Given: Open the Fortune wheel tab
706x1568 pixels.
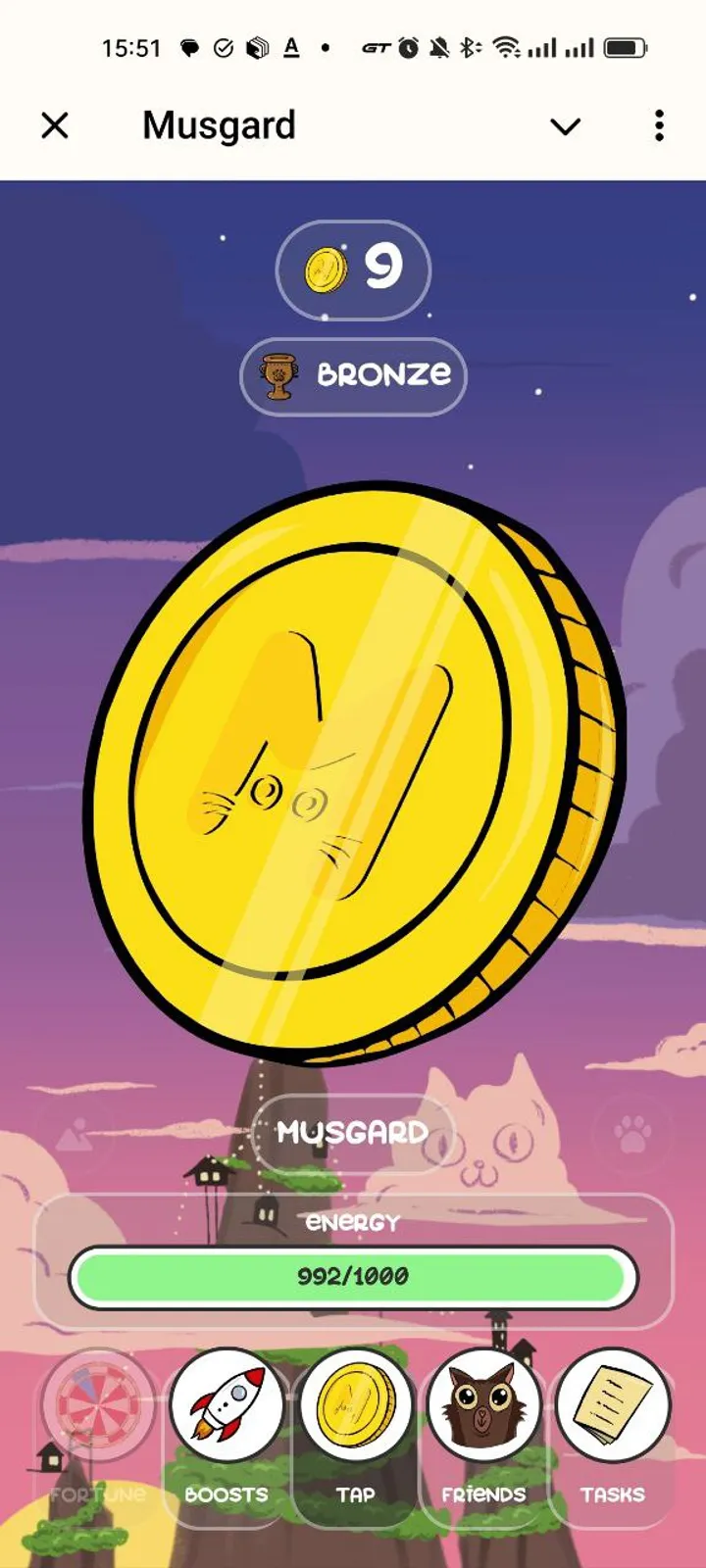Looking at the screenshot, I should (98, 1433).
